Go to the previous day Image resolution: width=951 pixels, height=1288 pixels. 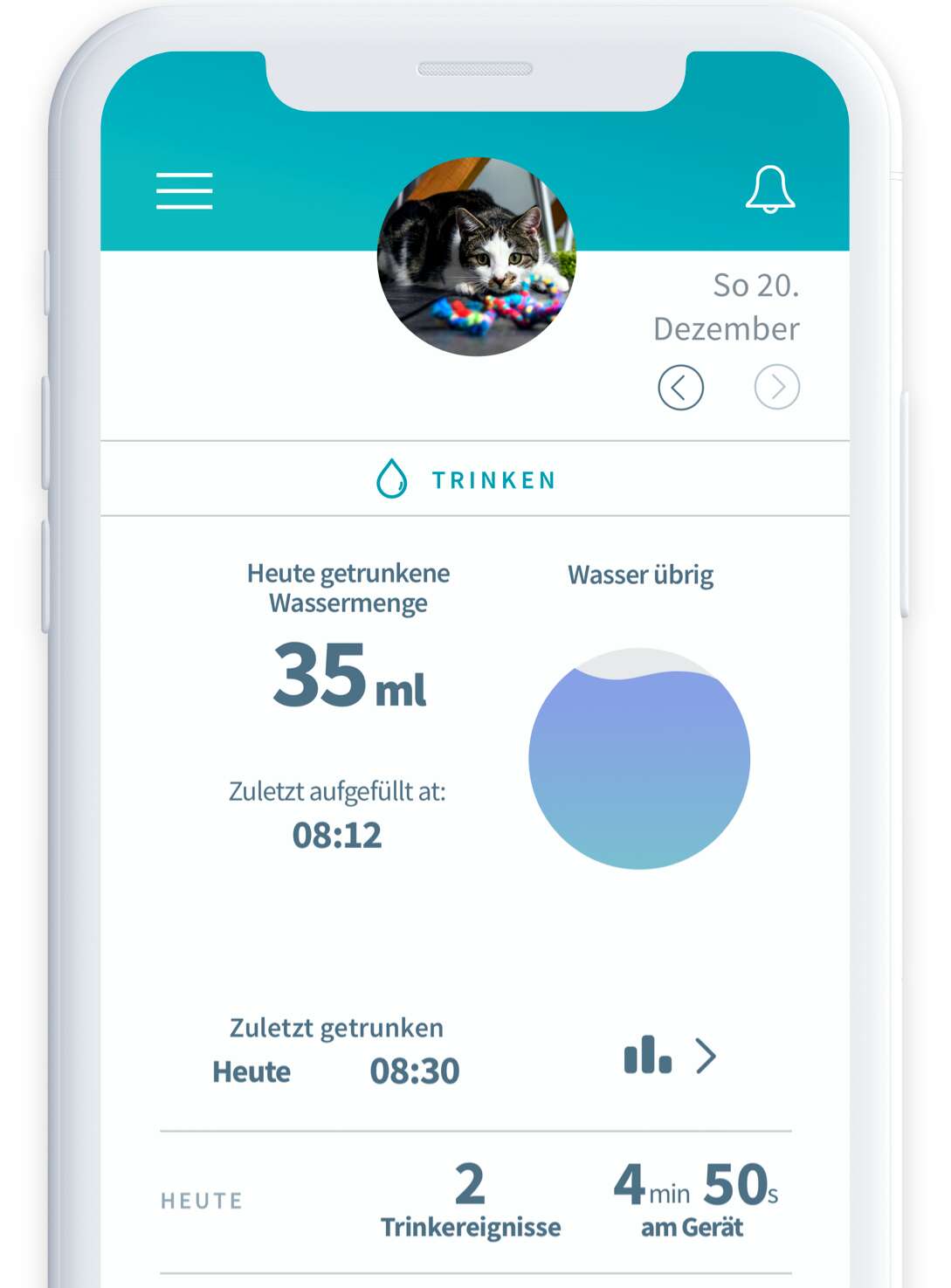tap(680, 387)
